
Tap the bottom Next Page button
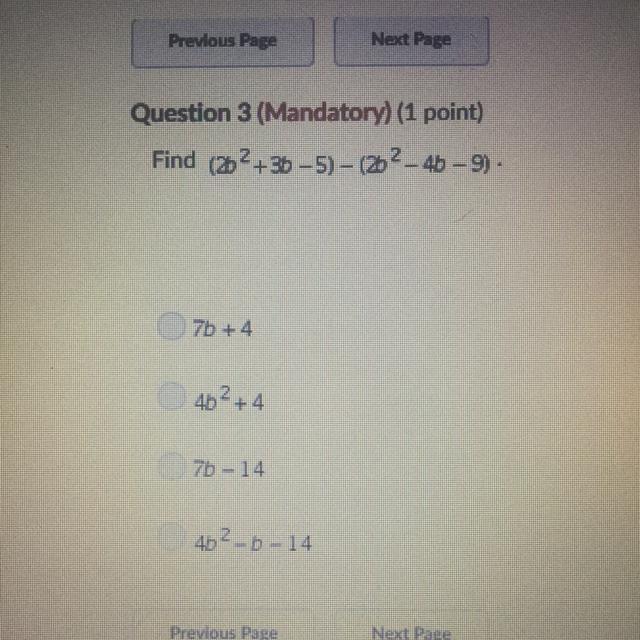[x=411, y=631]
